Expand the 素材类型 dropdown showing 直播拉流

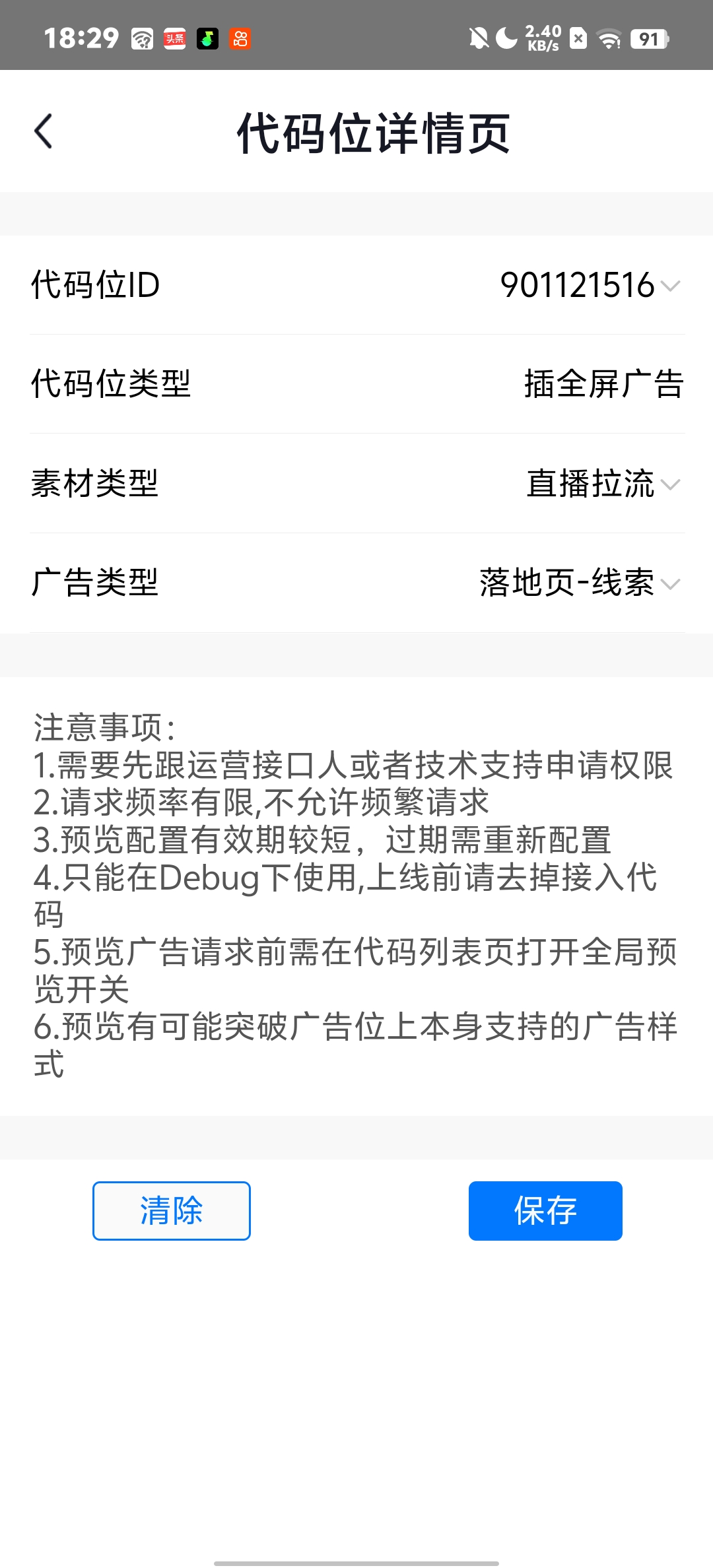click(603, 484)
